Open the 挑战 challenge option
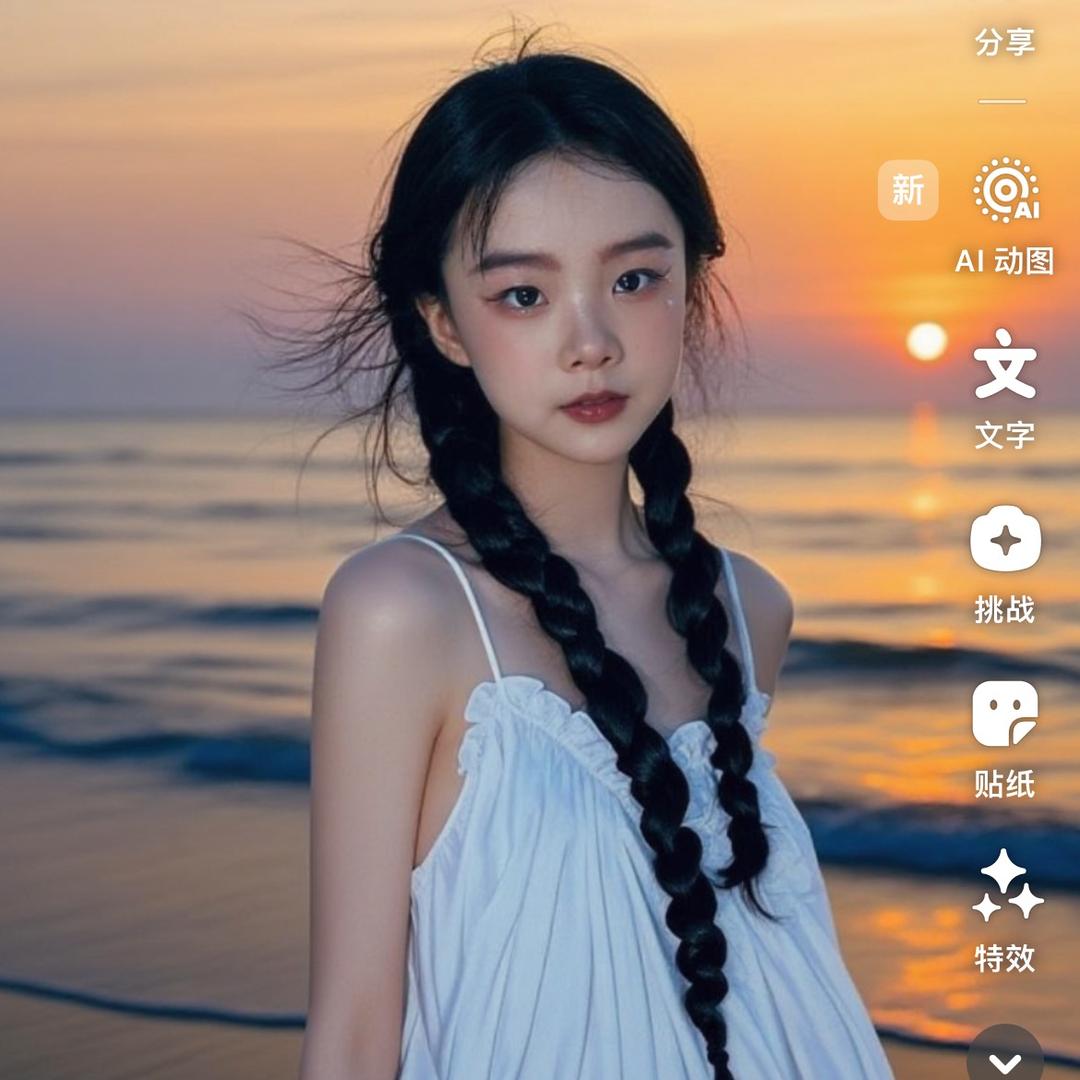 [1005, 542]
